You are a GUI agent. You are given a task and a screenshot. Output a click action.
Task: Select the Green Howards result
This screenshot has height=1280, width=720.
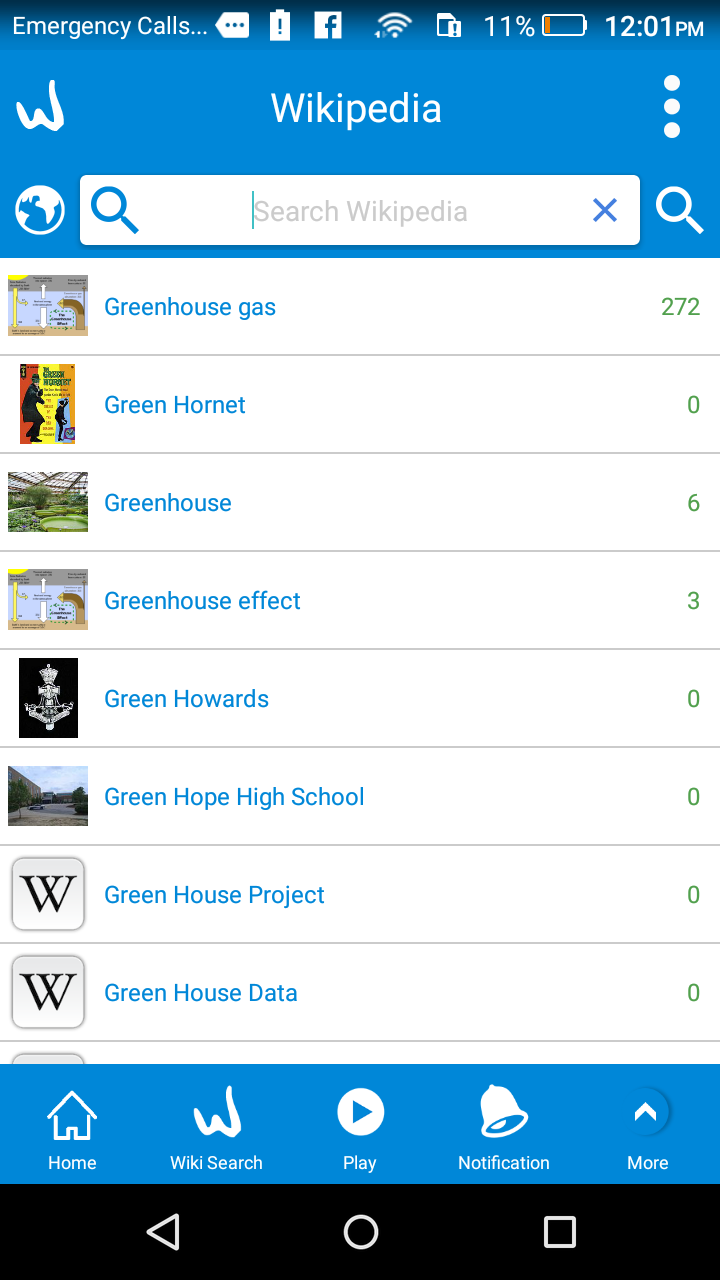coord(186,699)
